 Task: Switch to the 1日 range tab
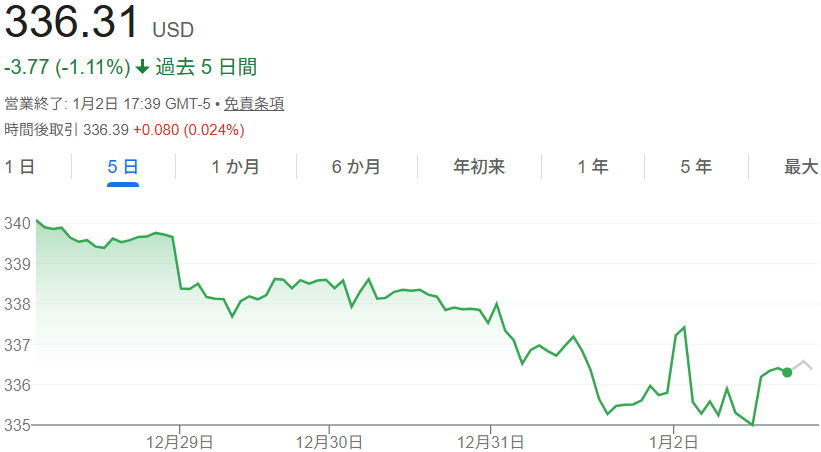tap(20, 167)
